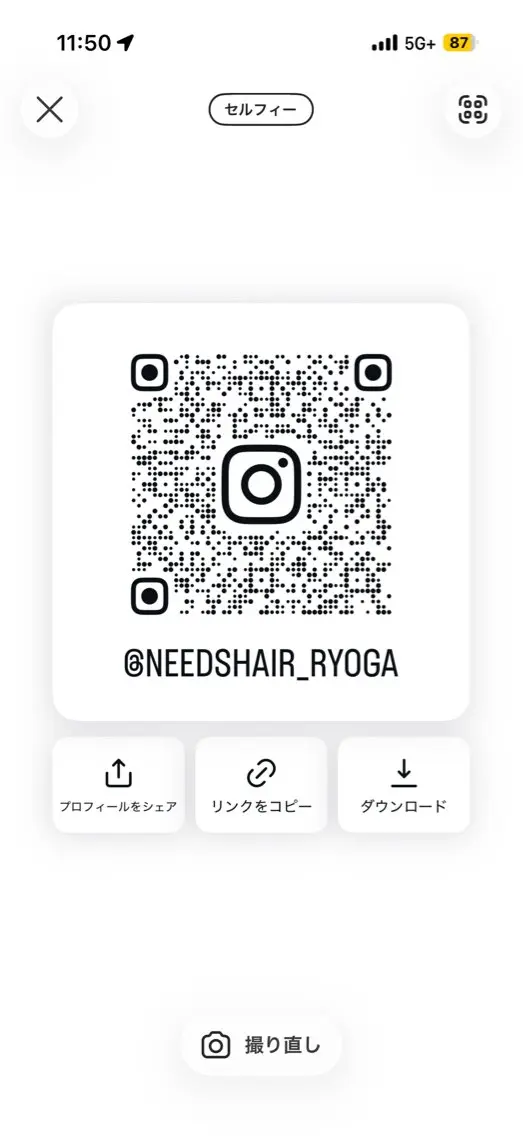Open the QR code scanner icon
The width and height of the screenshot is (523, 1136).
472,110
